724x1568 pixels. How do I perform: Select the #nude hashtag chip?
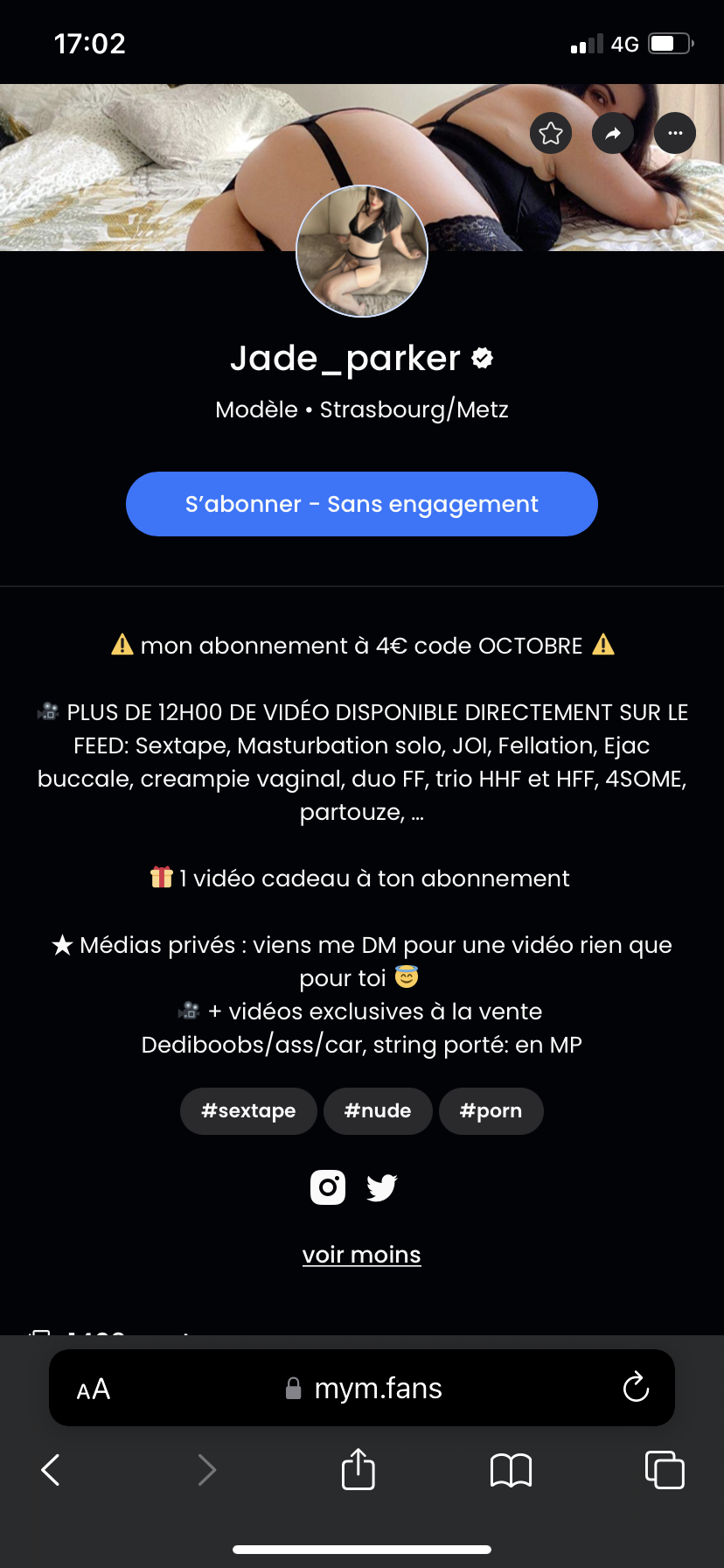(x=378, y=1111)
